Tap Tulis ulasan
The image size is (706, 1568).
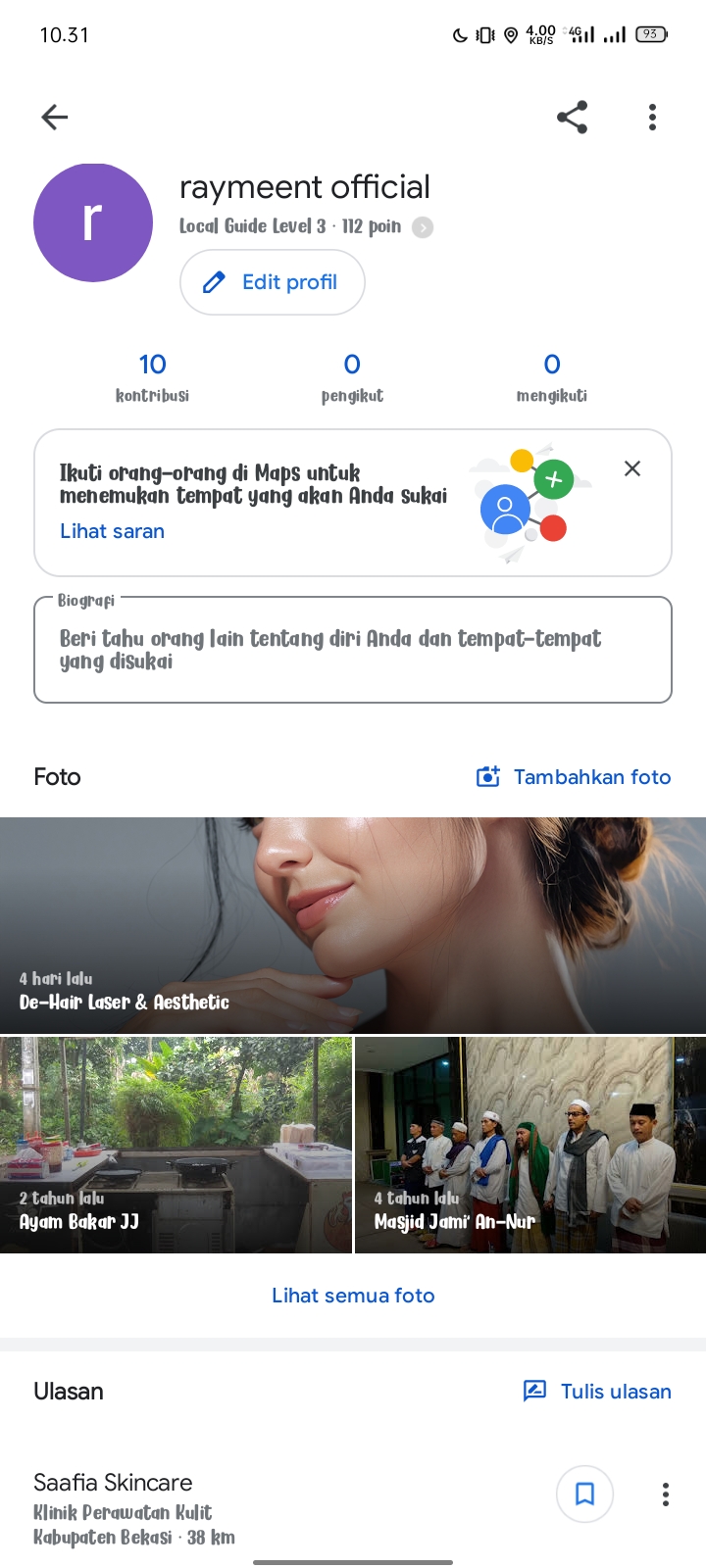(x=597, y=1392)
